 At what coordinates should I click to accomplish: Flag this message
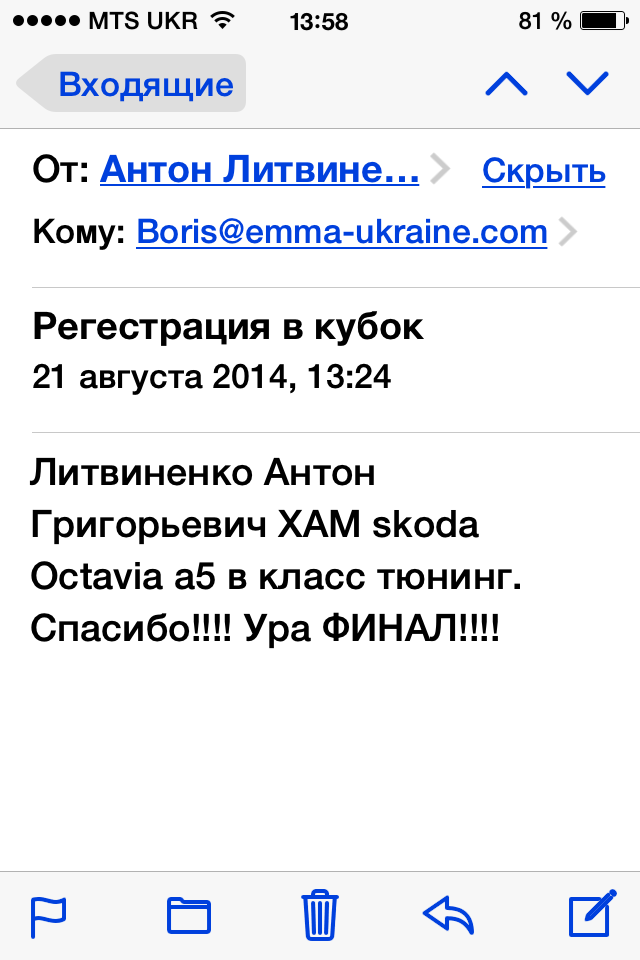point(49,915)
